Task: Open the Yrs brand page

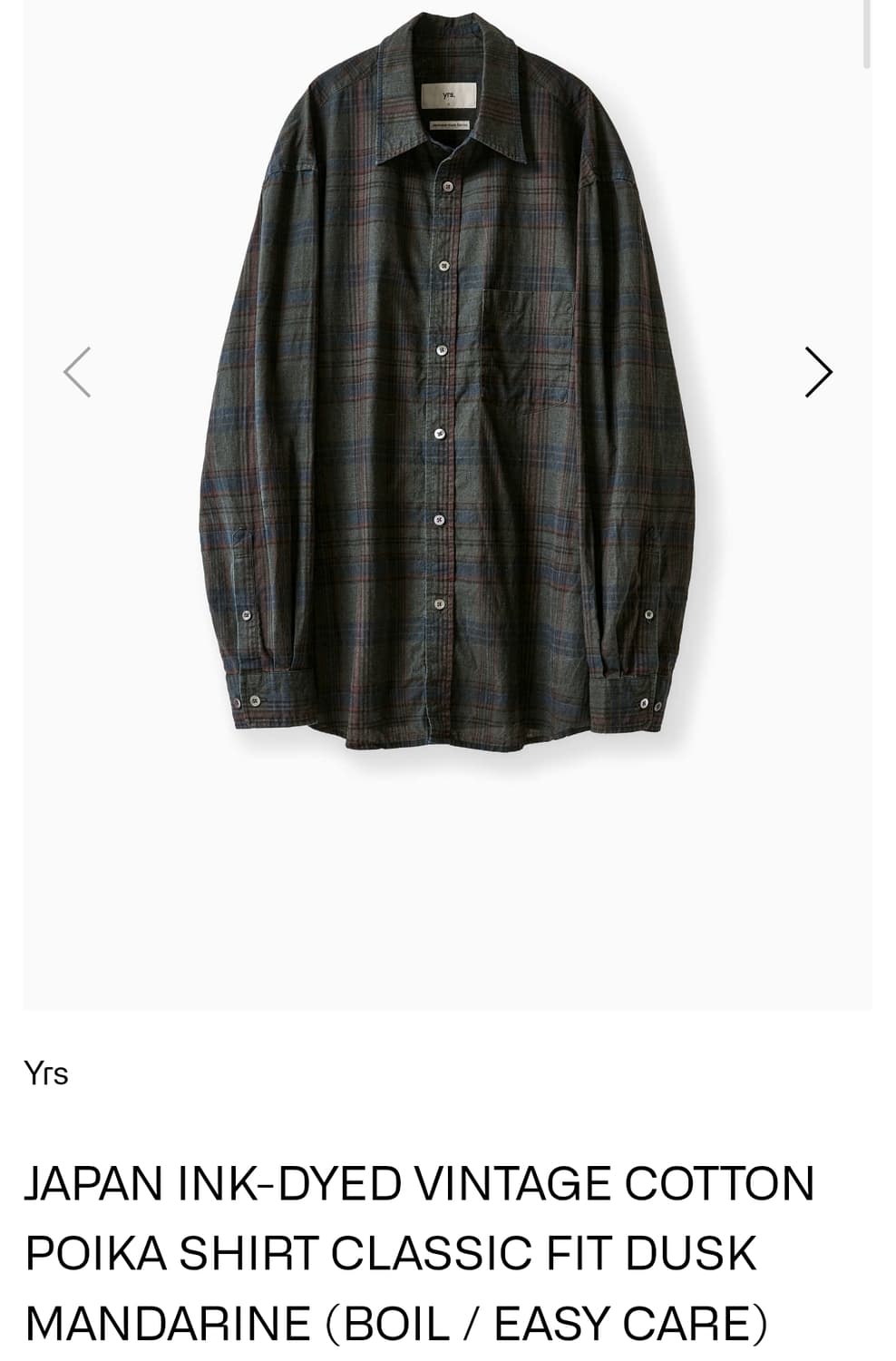Action: click(x=46, y=1073)
